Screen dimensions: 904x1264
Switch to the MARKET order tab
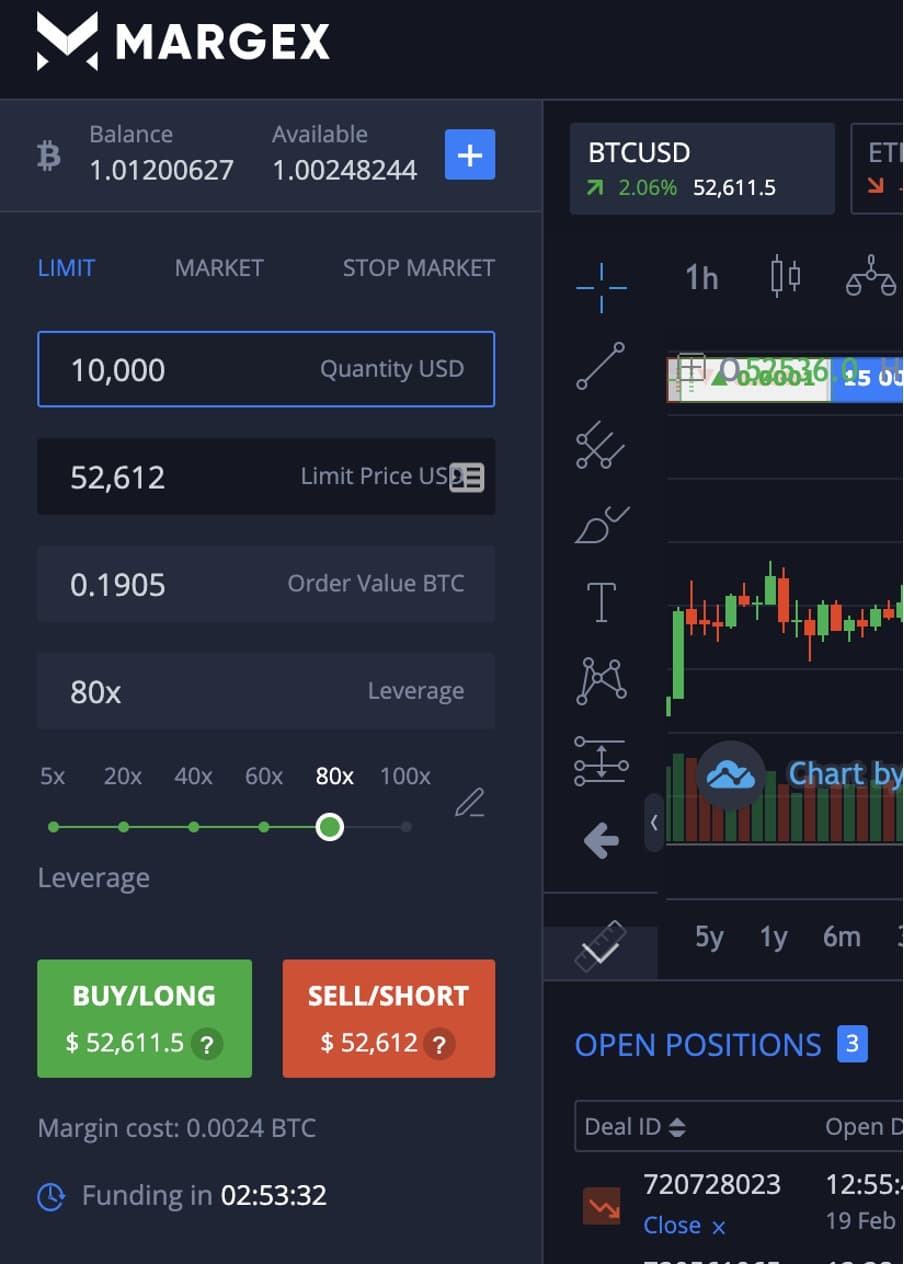pos(219,268)
